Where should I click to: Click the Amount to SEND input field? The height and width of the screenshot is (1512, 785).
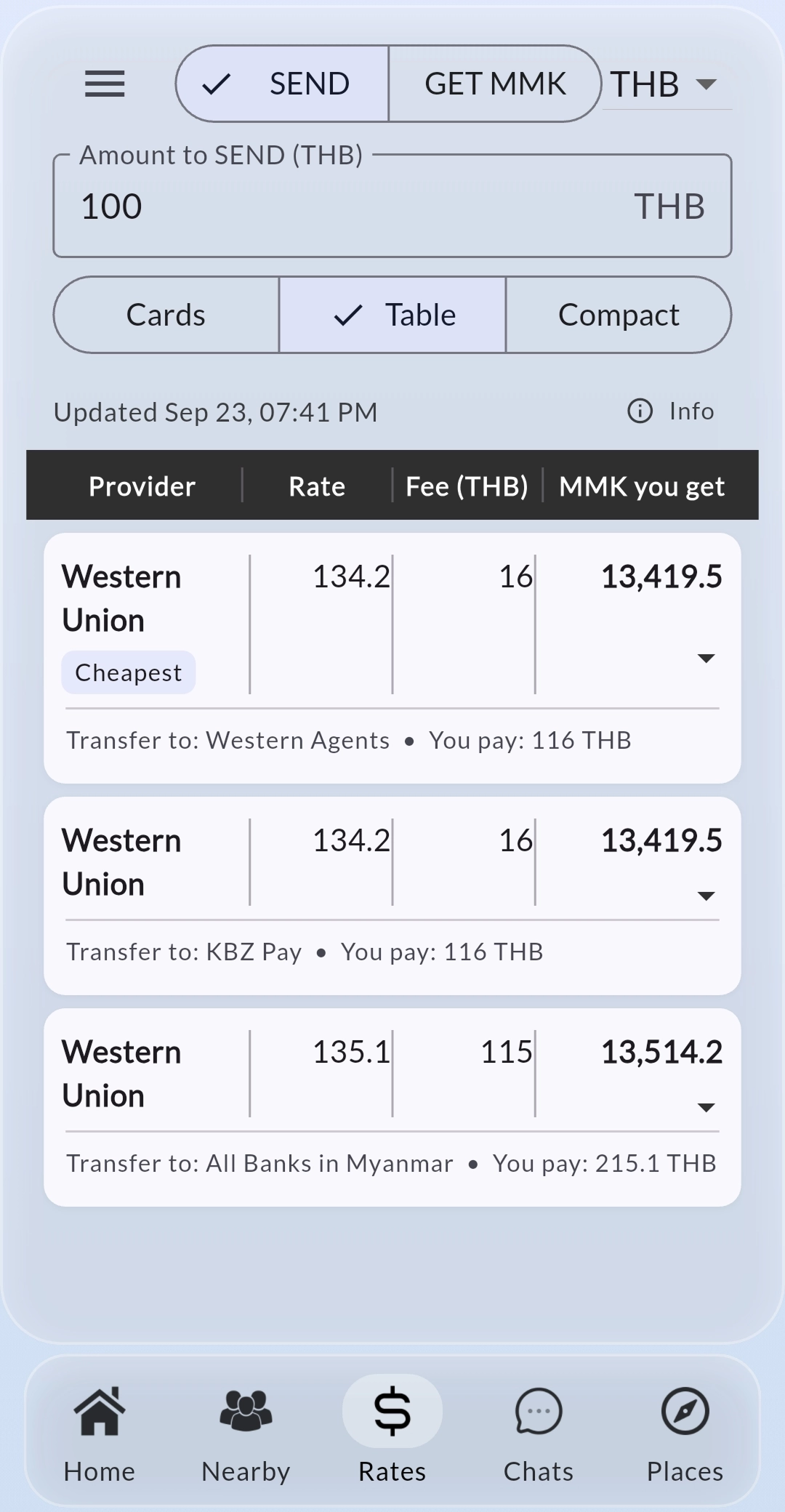click(x=392, y=206)
